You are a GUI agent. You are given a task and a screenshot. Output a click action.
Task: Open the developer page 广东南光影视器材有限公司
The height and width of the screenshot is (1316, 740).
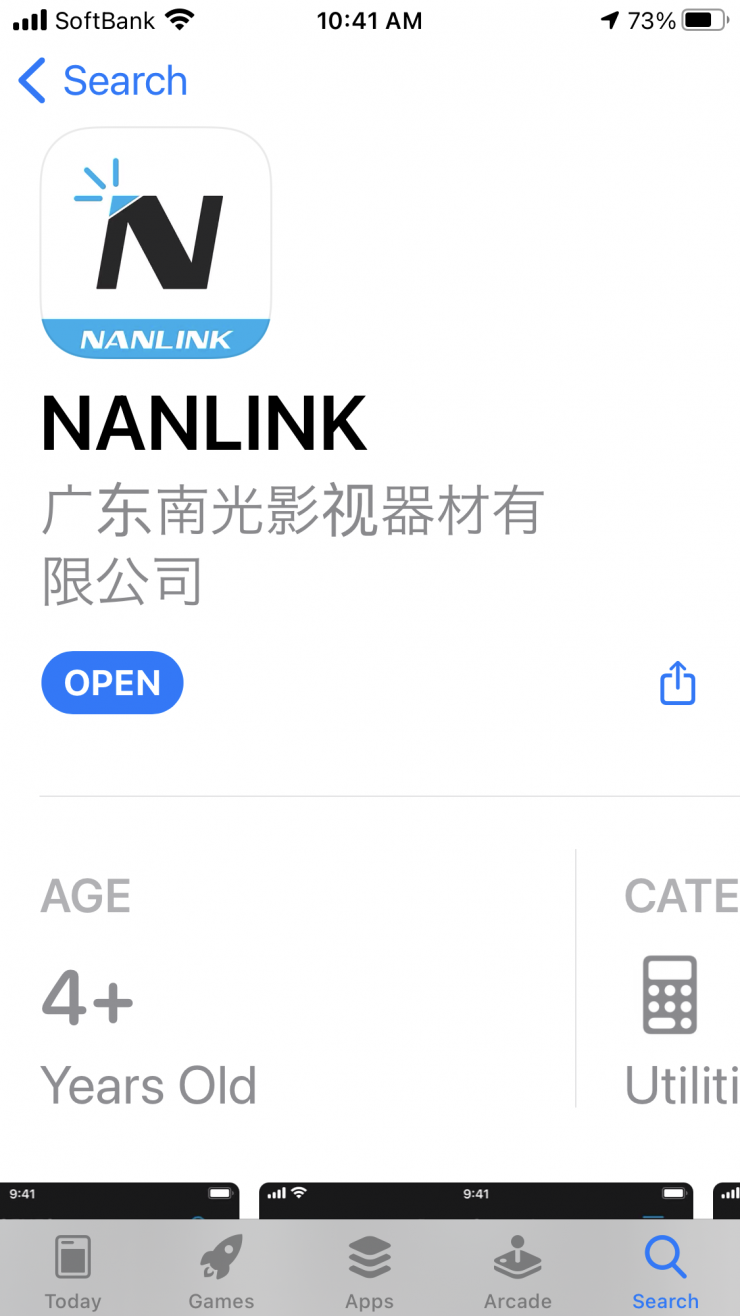(292, 545)
